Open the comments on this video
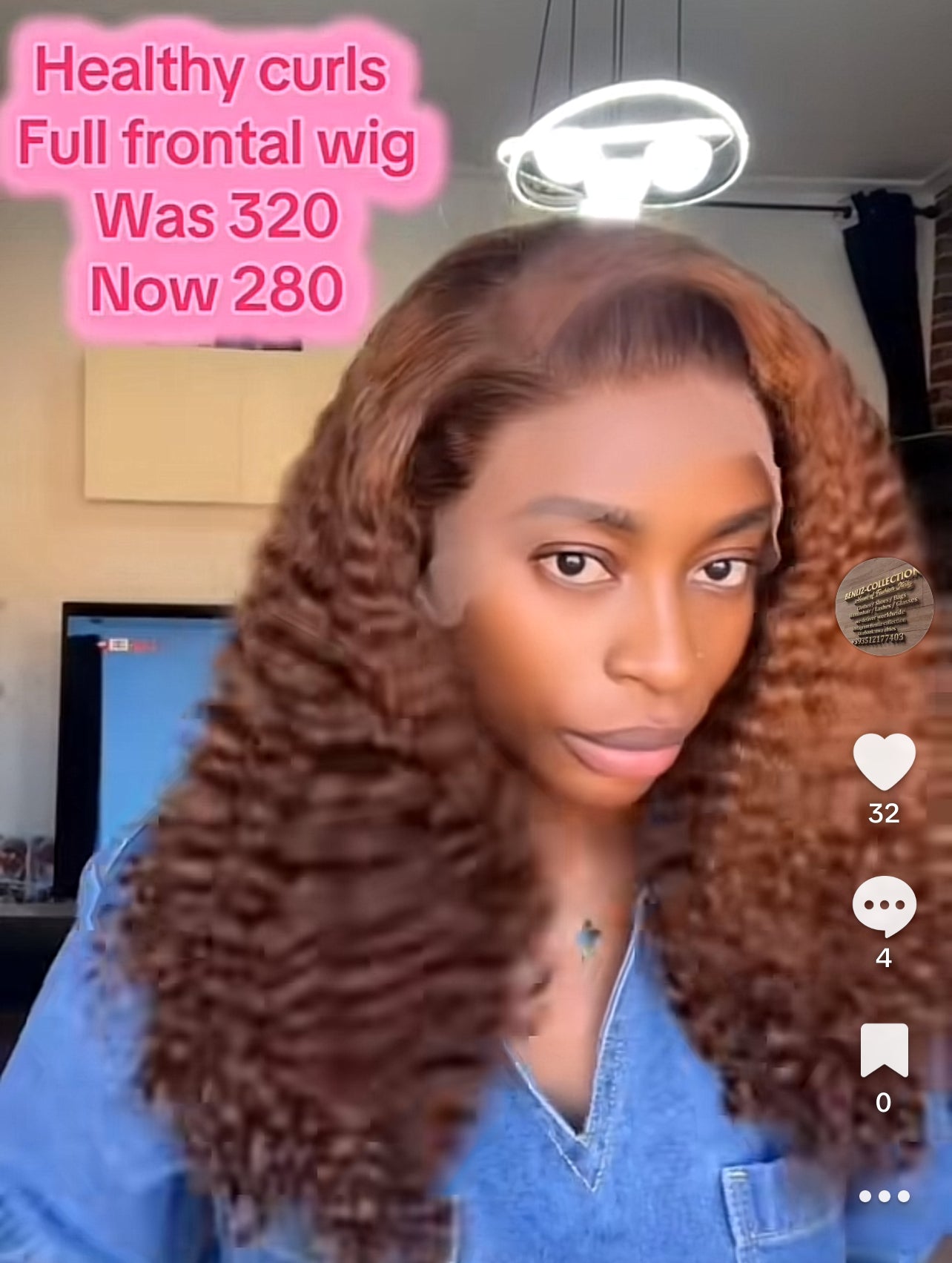This screenshot has height=1263, width=952. pos(884,906)
